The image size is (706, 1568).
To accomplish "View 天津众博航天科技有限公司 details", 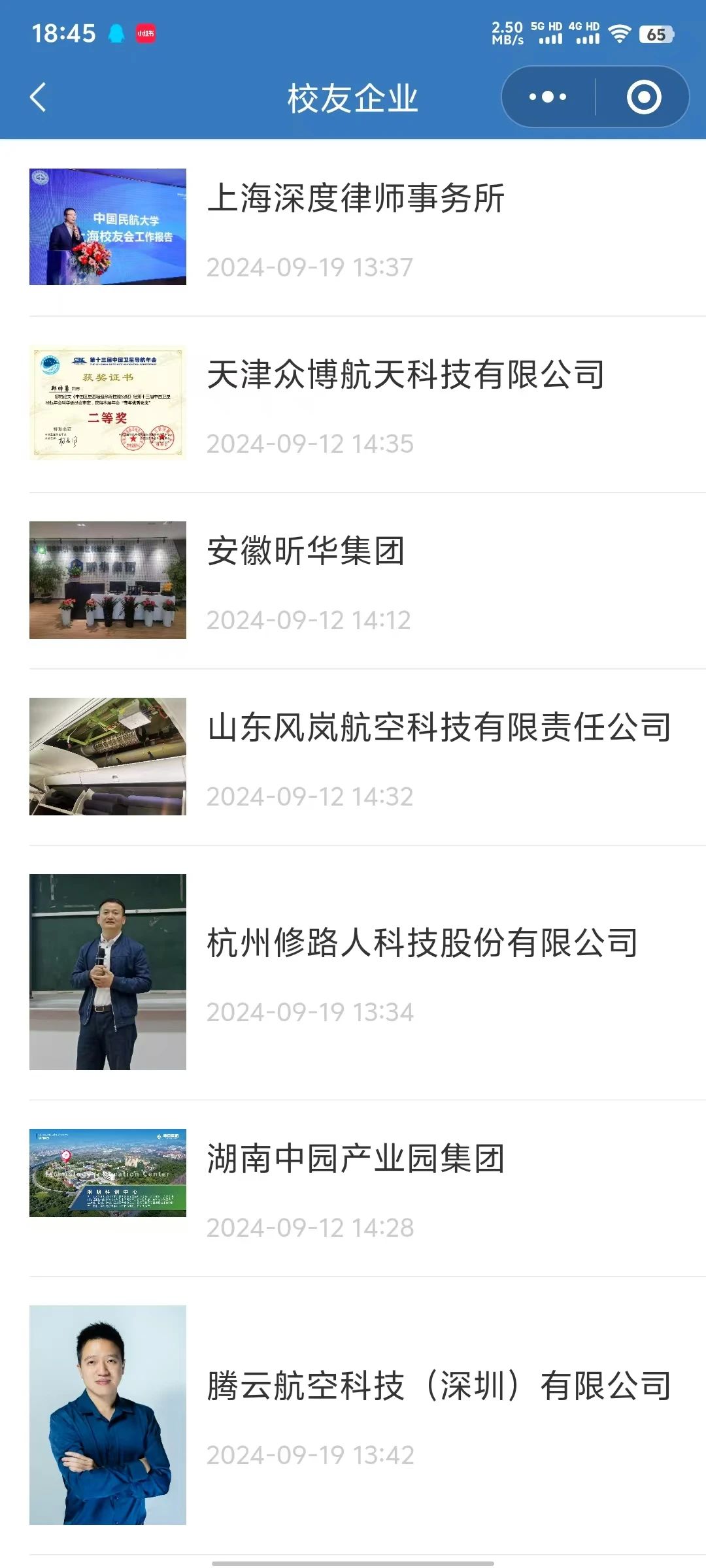I will (405, 375).
